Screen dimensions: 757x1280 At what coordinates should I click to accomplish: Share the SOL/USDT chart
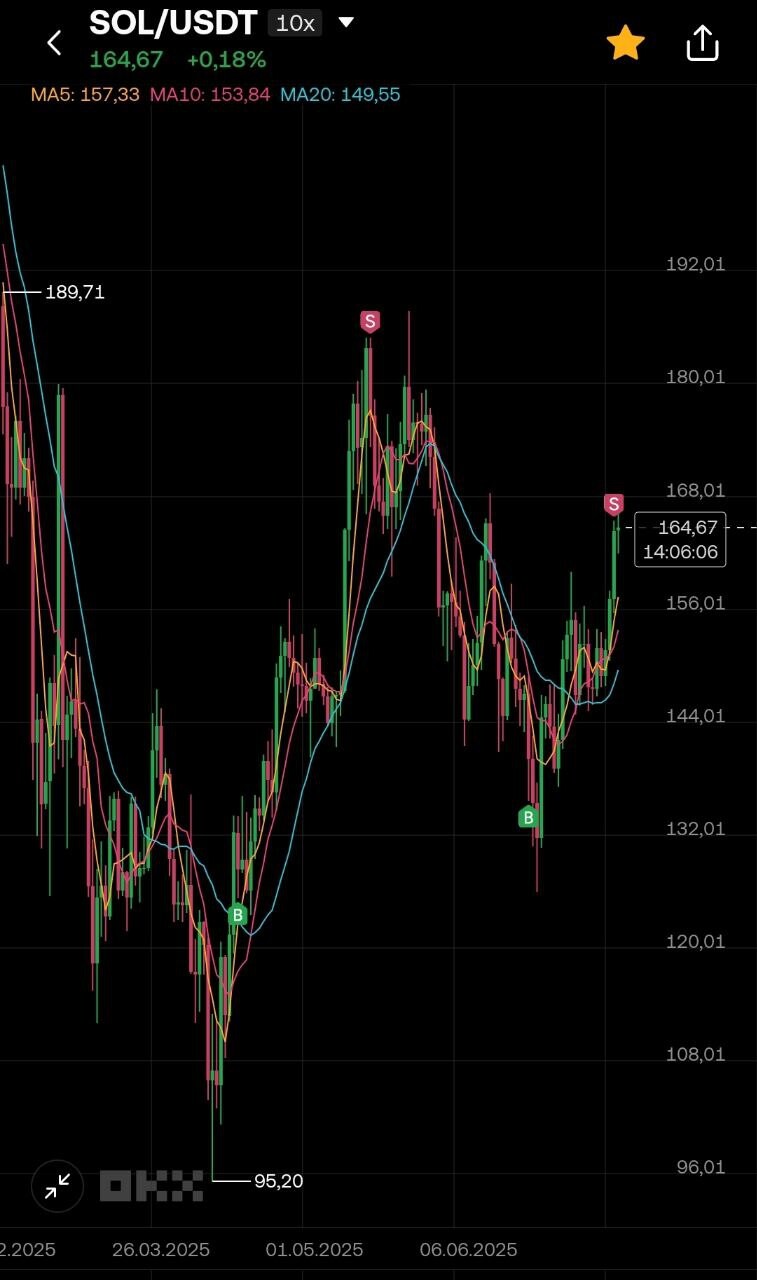coord(702,43)
